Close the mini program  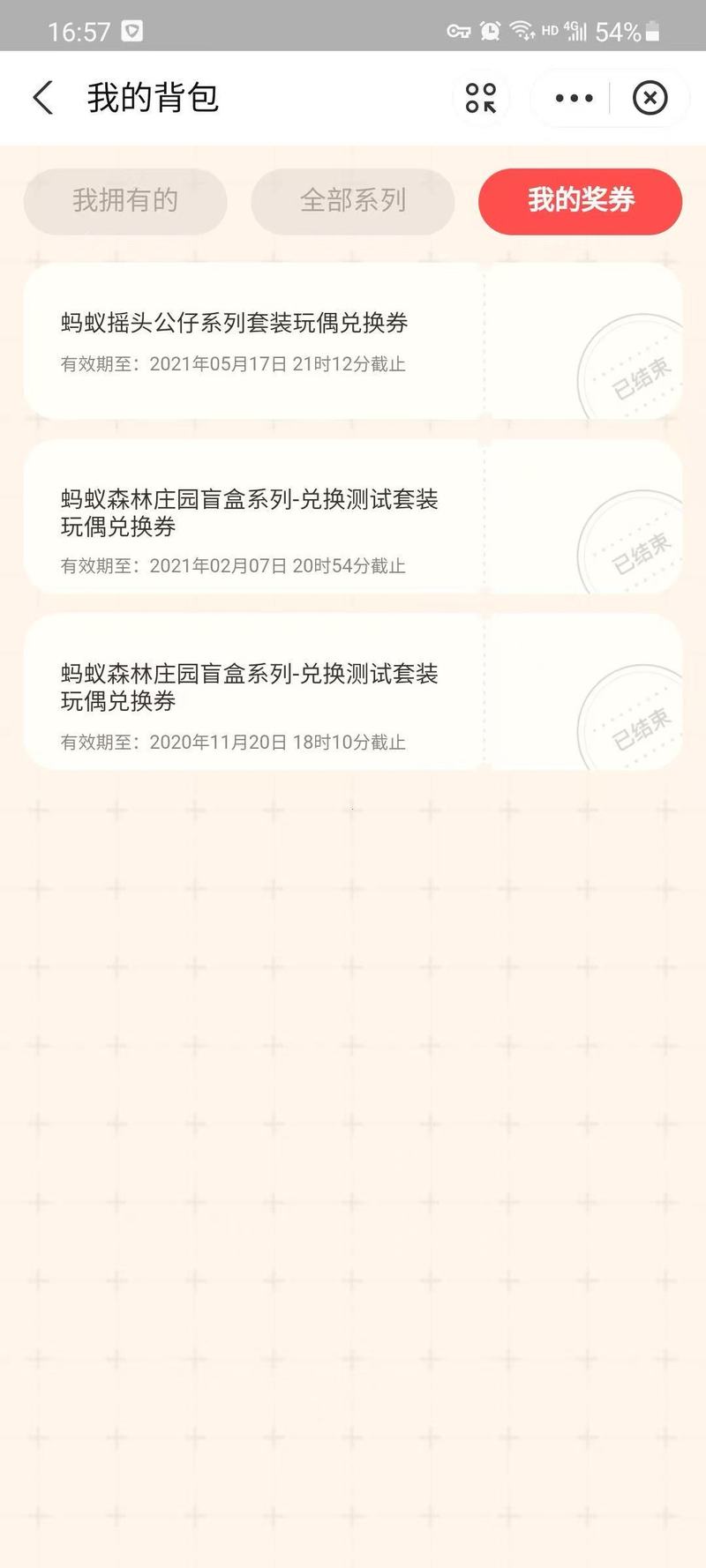(x=650, y=98)
